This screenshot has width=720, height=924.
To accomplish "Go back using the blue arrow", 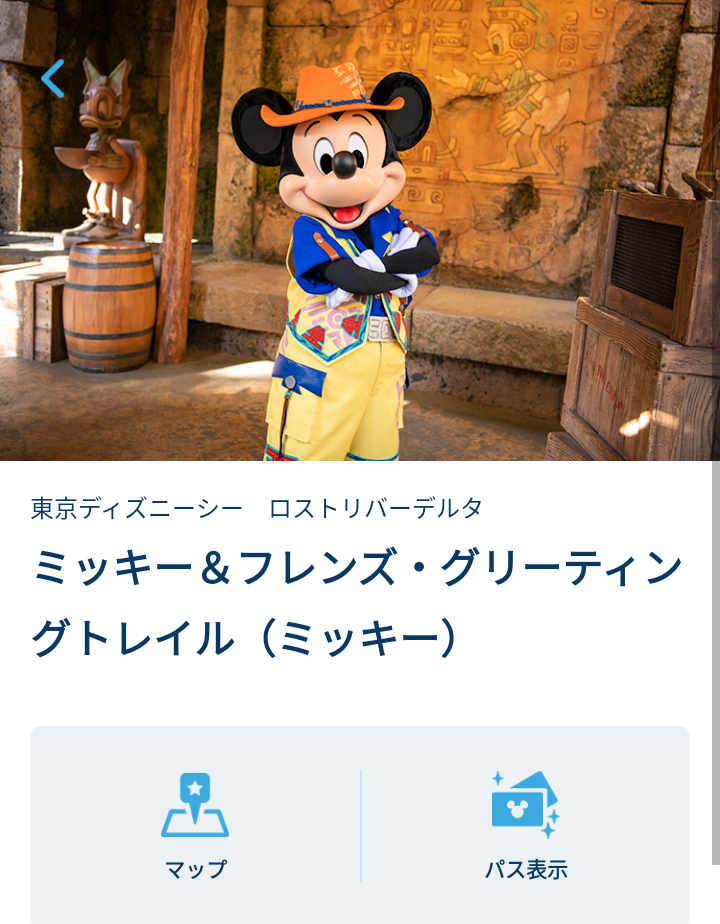I will tap(52, 78).
